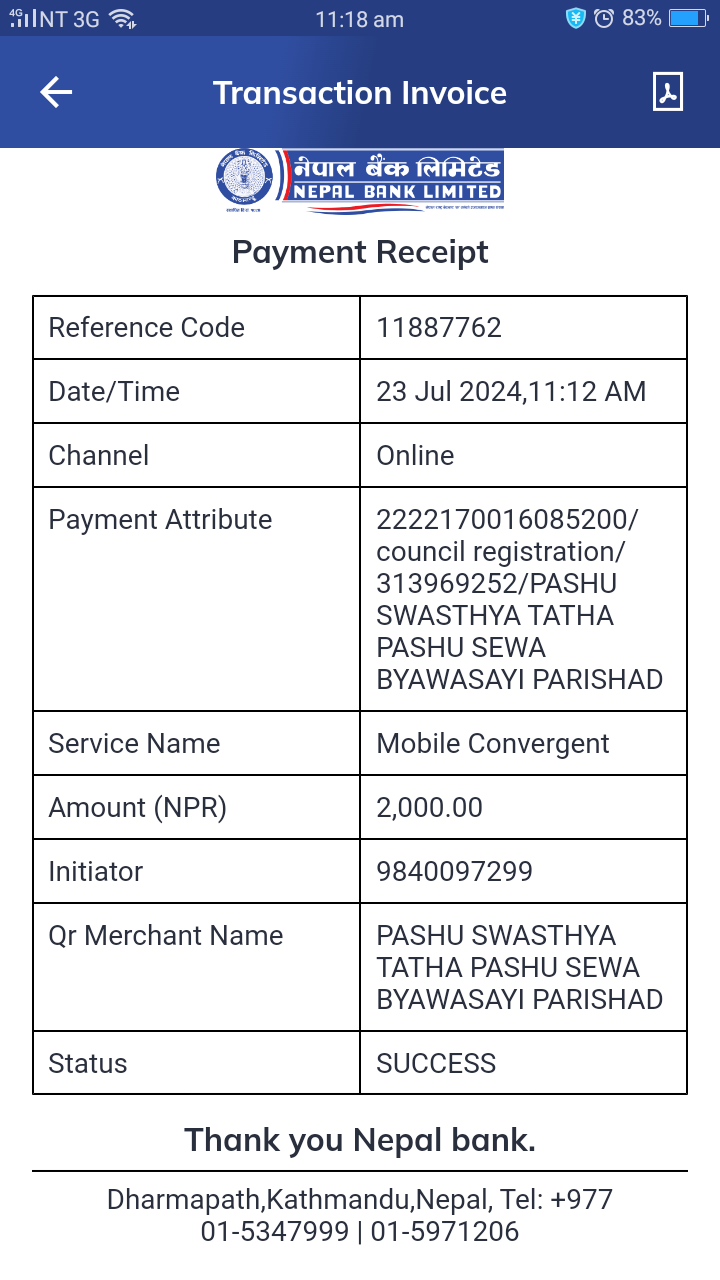Go back using the back arrow

click(56, 92)
